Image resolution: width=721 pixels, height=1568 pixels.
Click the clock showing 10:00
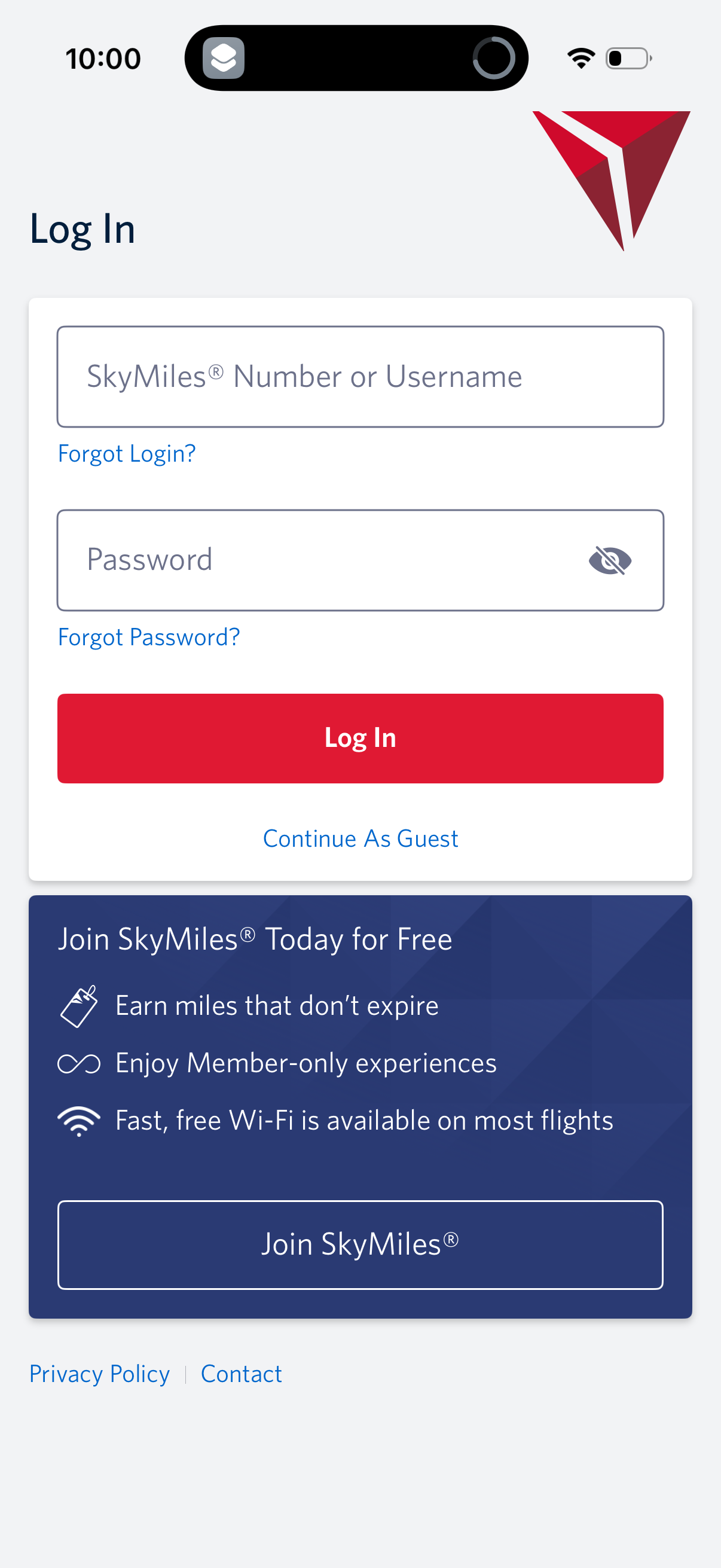(x=103, y=58)
